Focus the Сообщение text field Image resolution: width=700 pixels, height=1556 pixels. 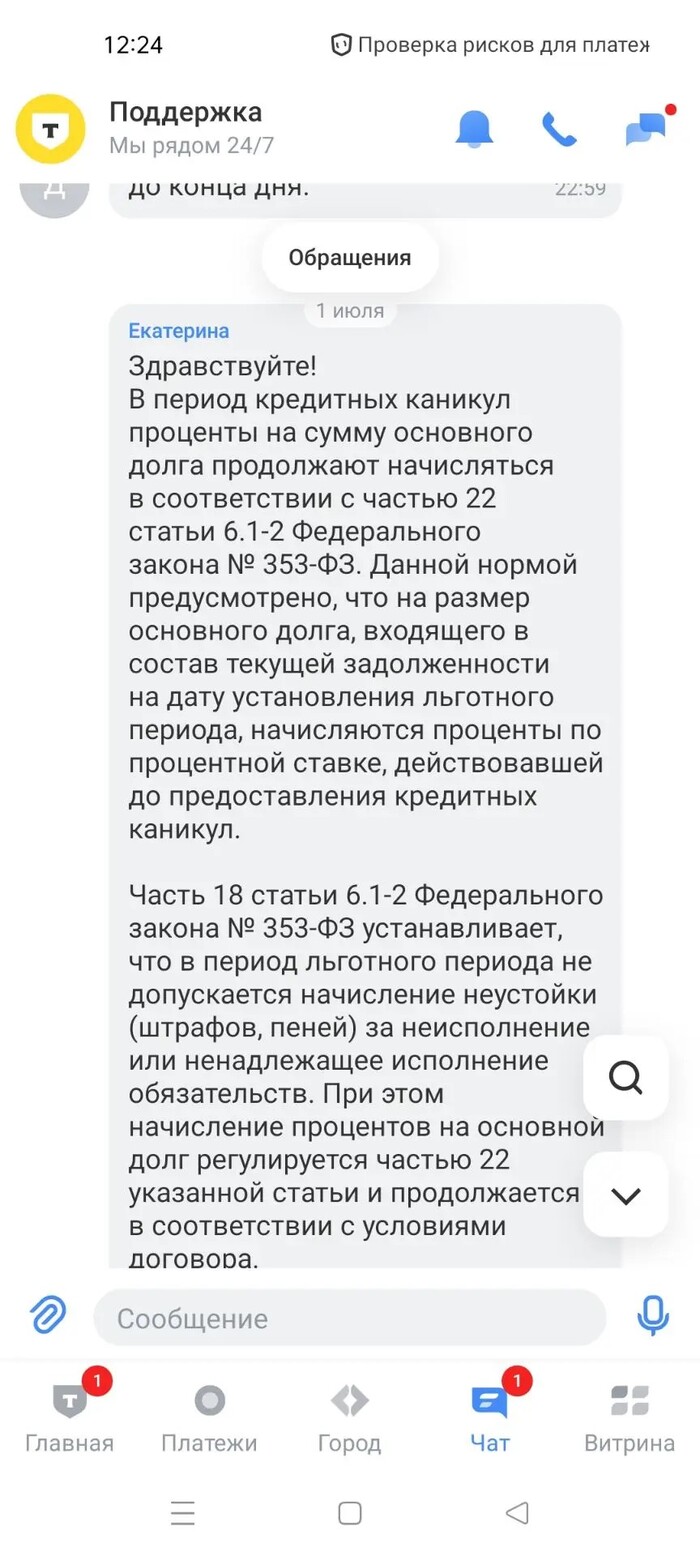tap(350, 1318)
